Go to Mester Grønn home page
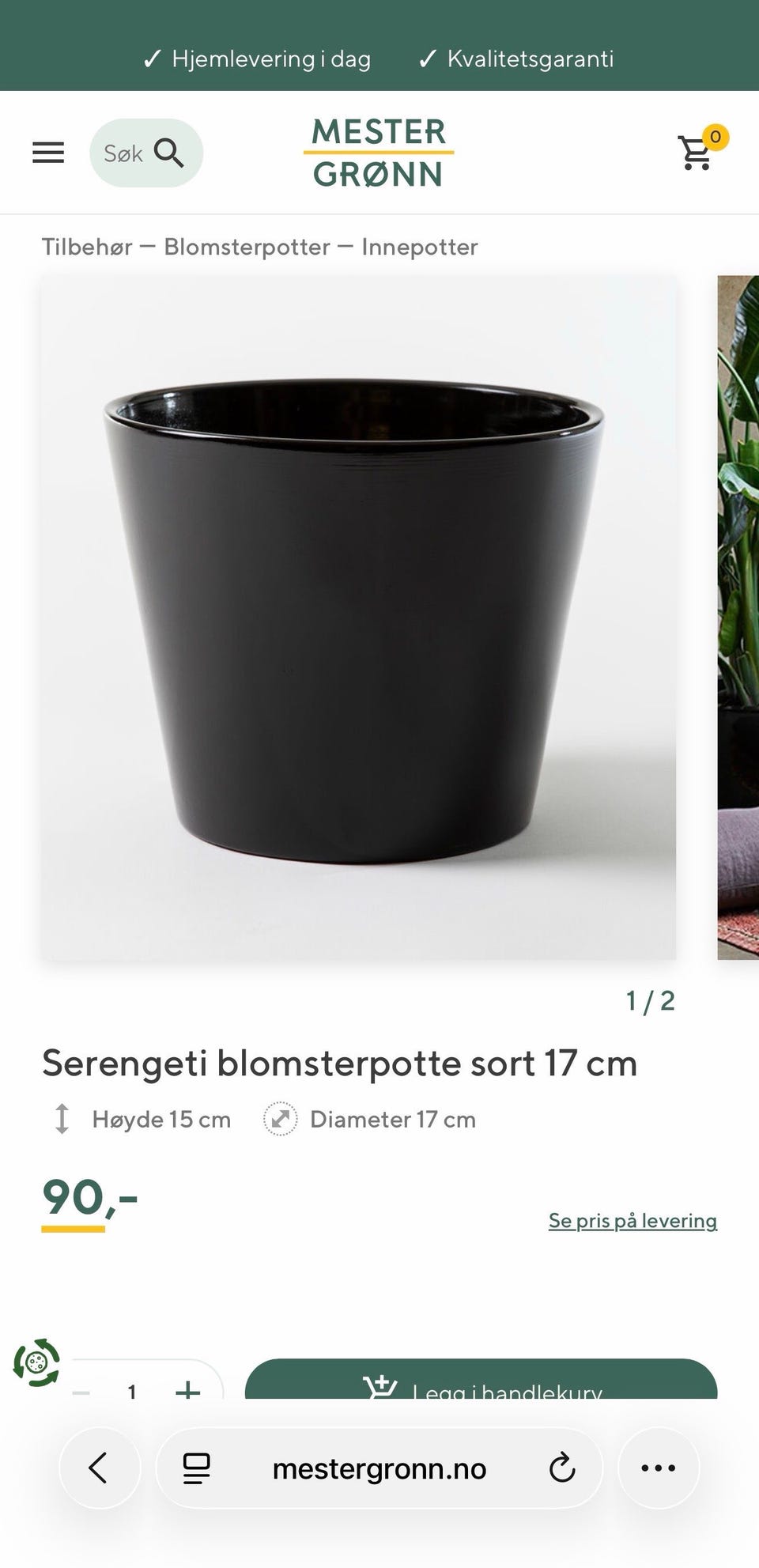The height and width of the screenshot is (1568, 759). [x=379, y=153]
